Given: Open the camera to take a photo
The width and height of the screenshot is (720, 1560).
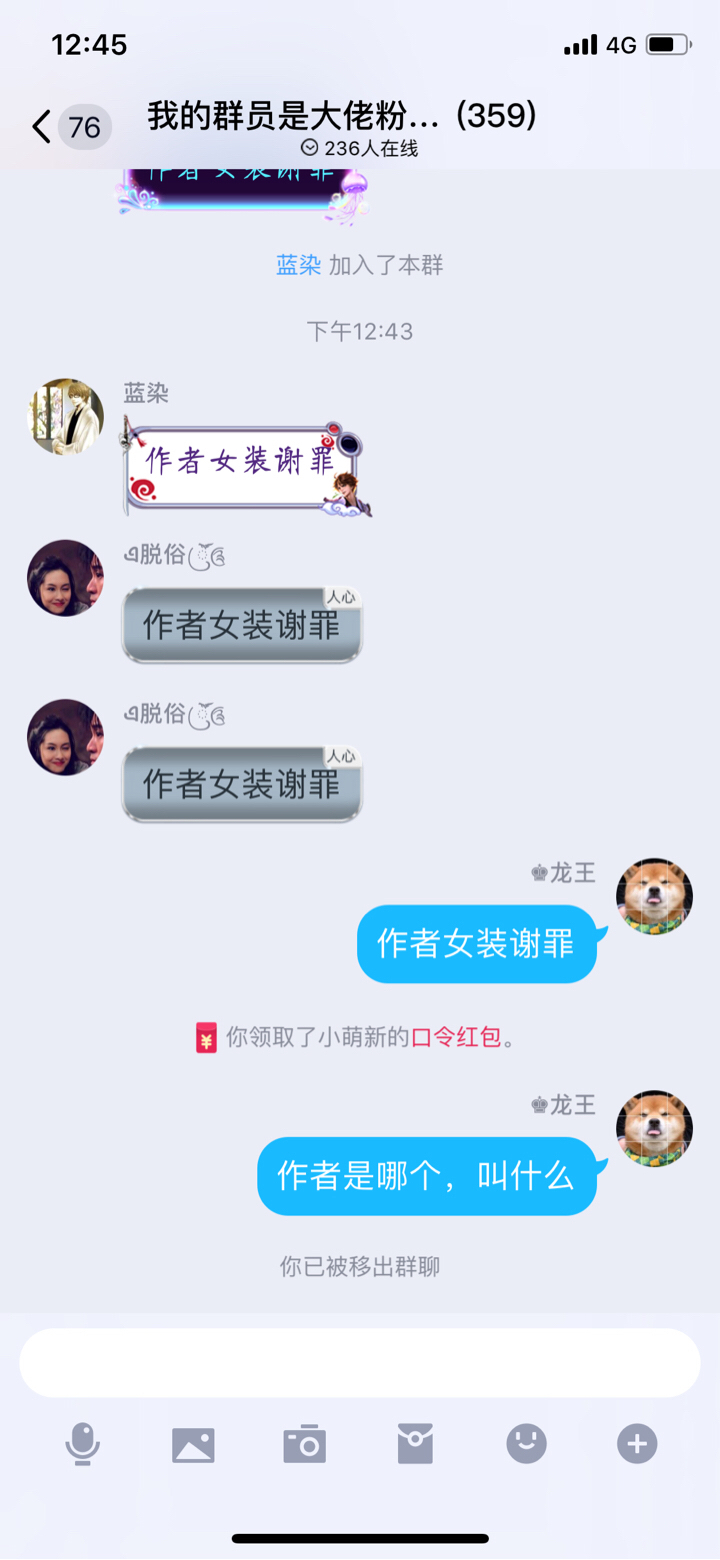Looking at the screenshot, I should (304, 1444).
